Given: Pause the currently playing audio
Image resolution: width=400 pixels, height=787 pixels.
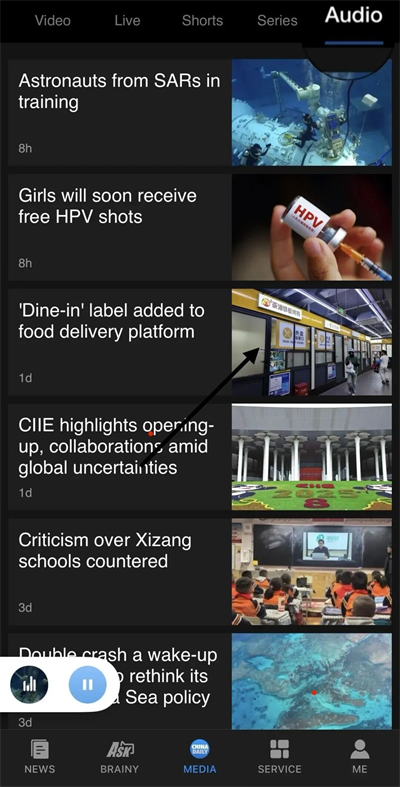Looking at the screenshot, I should coord(87,684).
